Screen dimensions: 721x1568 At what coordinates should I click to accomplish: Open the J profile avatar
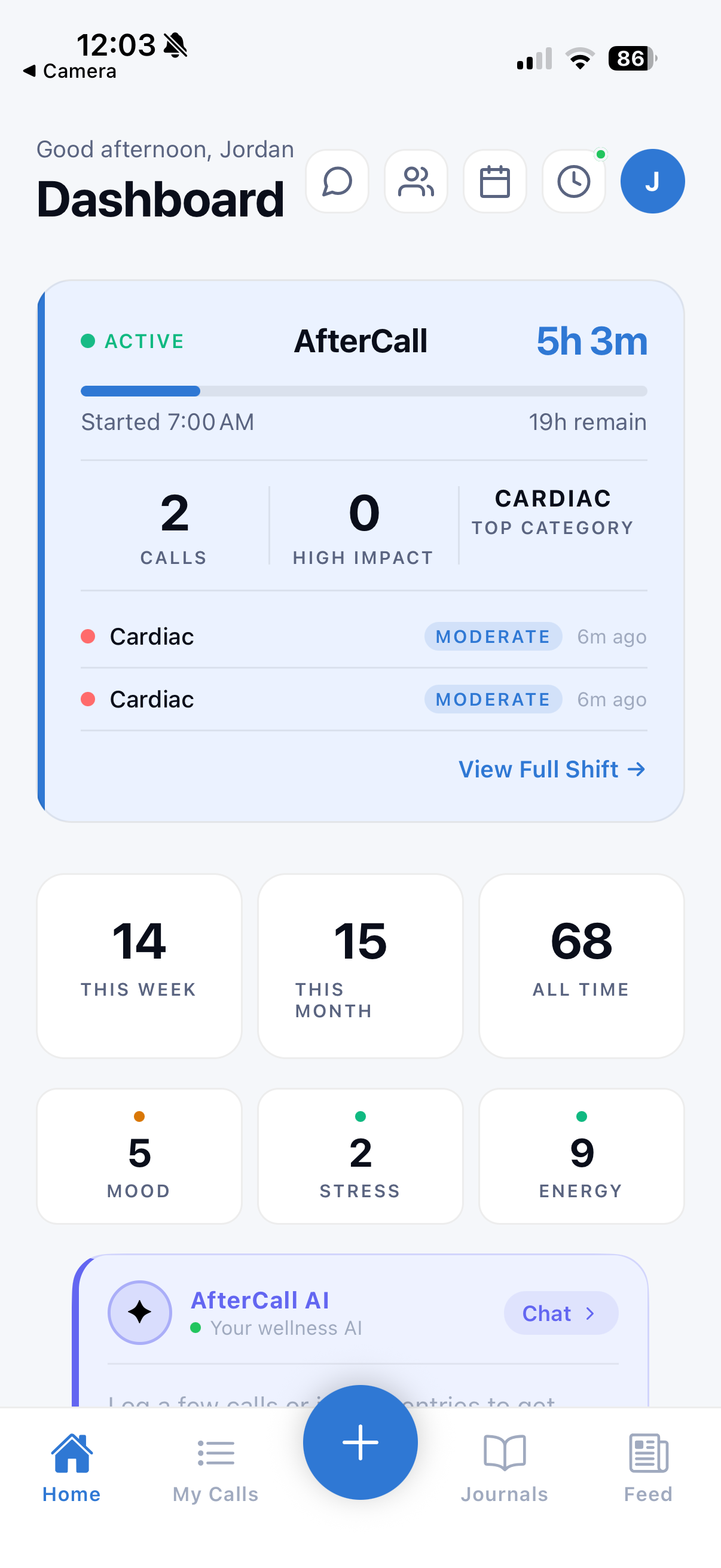[652, 181]
